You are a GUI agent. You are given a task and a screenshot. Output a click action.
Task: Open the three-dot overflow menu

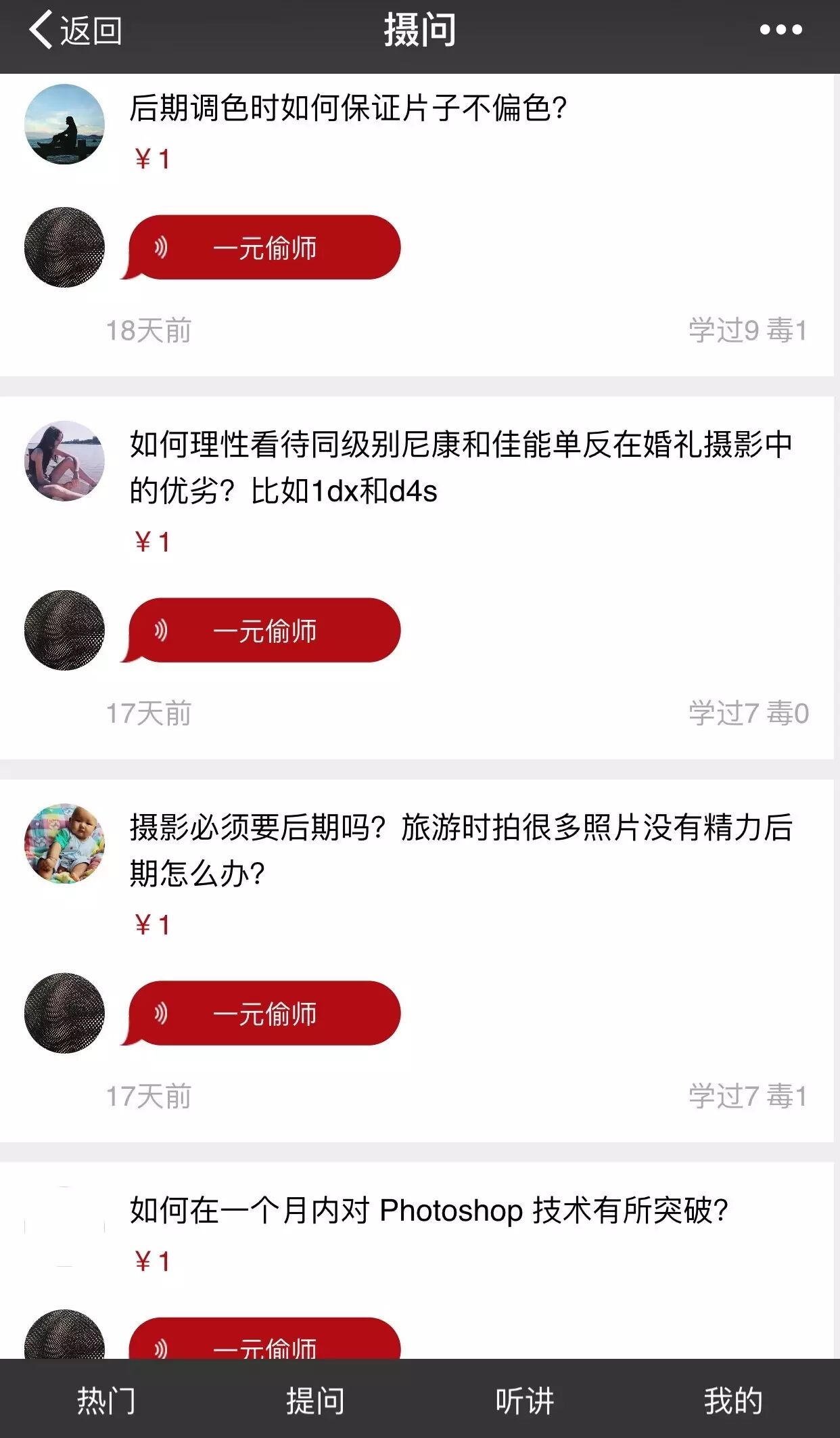pos(780,30)
